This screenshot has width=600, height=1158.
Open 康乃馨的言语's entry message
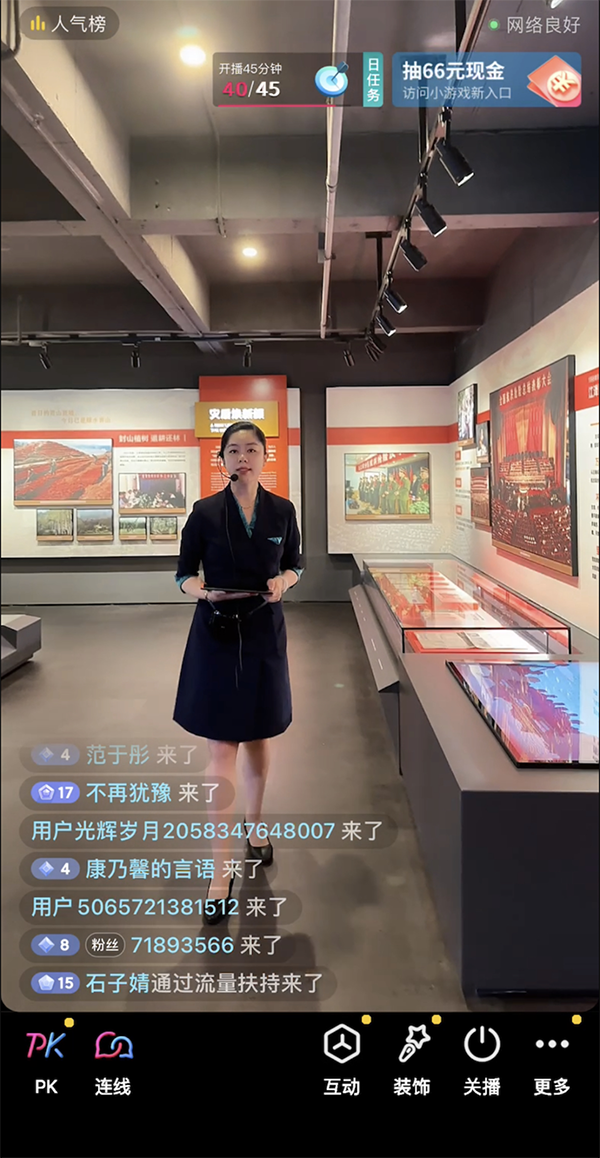click(148, 869)
